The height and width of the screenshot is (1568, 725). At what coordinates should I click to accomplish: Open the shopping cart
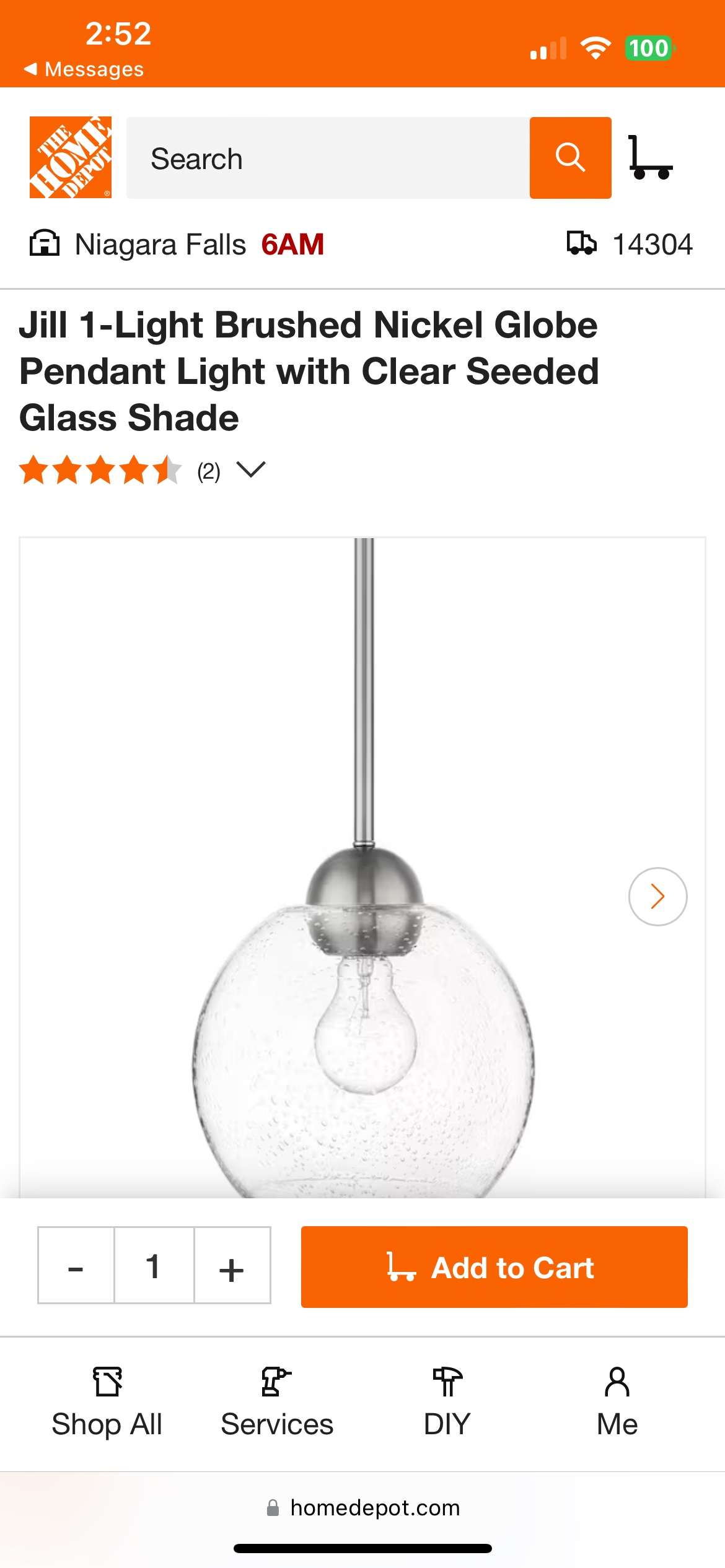tap(650, 158)
